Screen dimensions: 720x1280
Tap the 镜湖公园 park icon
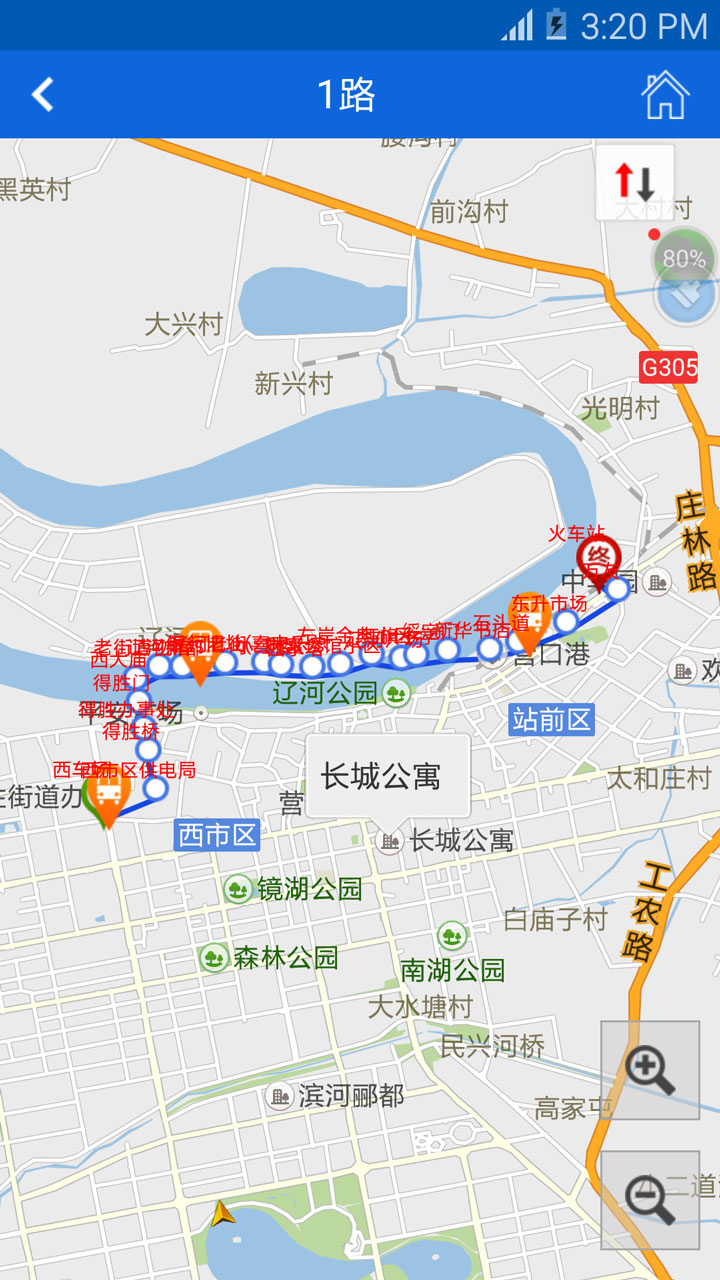tap(236, 887)
